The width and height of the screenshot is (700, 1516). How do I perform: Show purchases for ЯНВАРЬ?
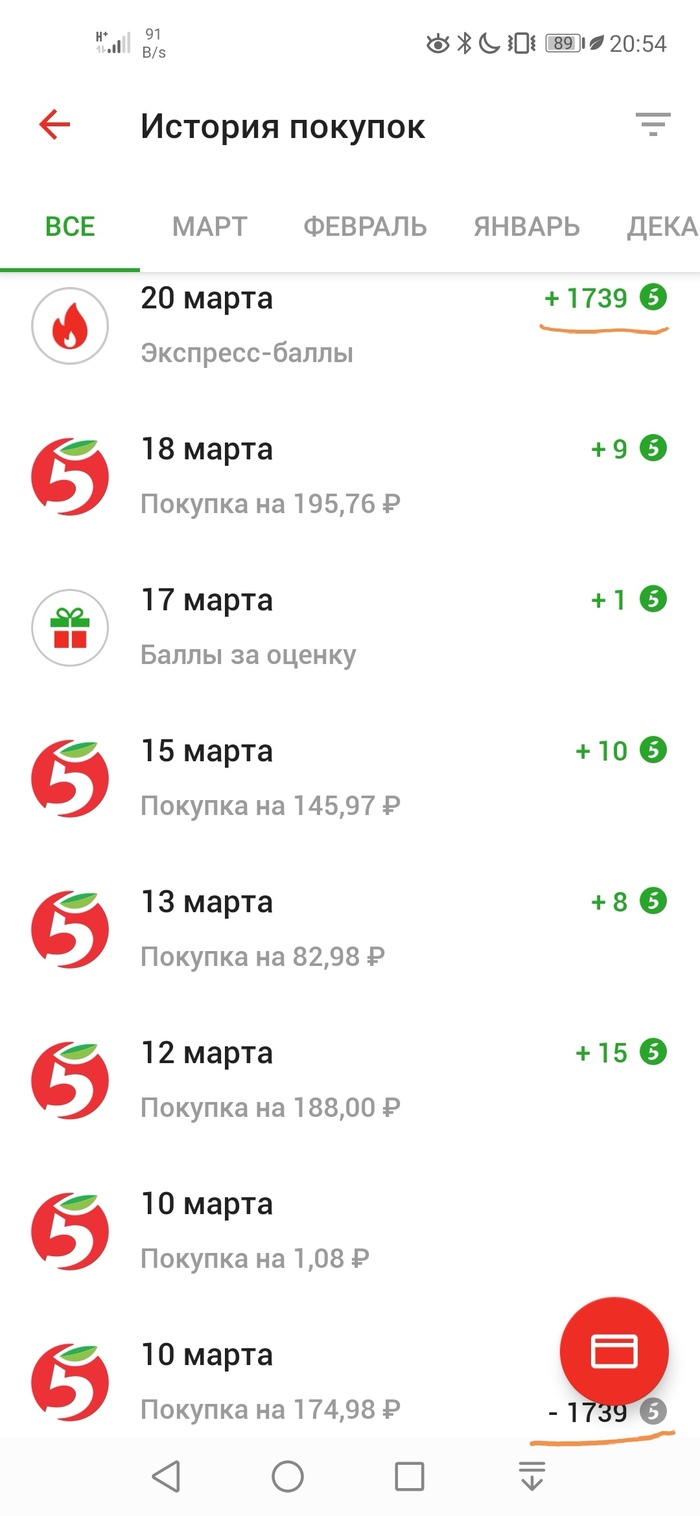point(526,227)
